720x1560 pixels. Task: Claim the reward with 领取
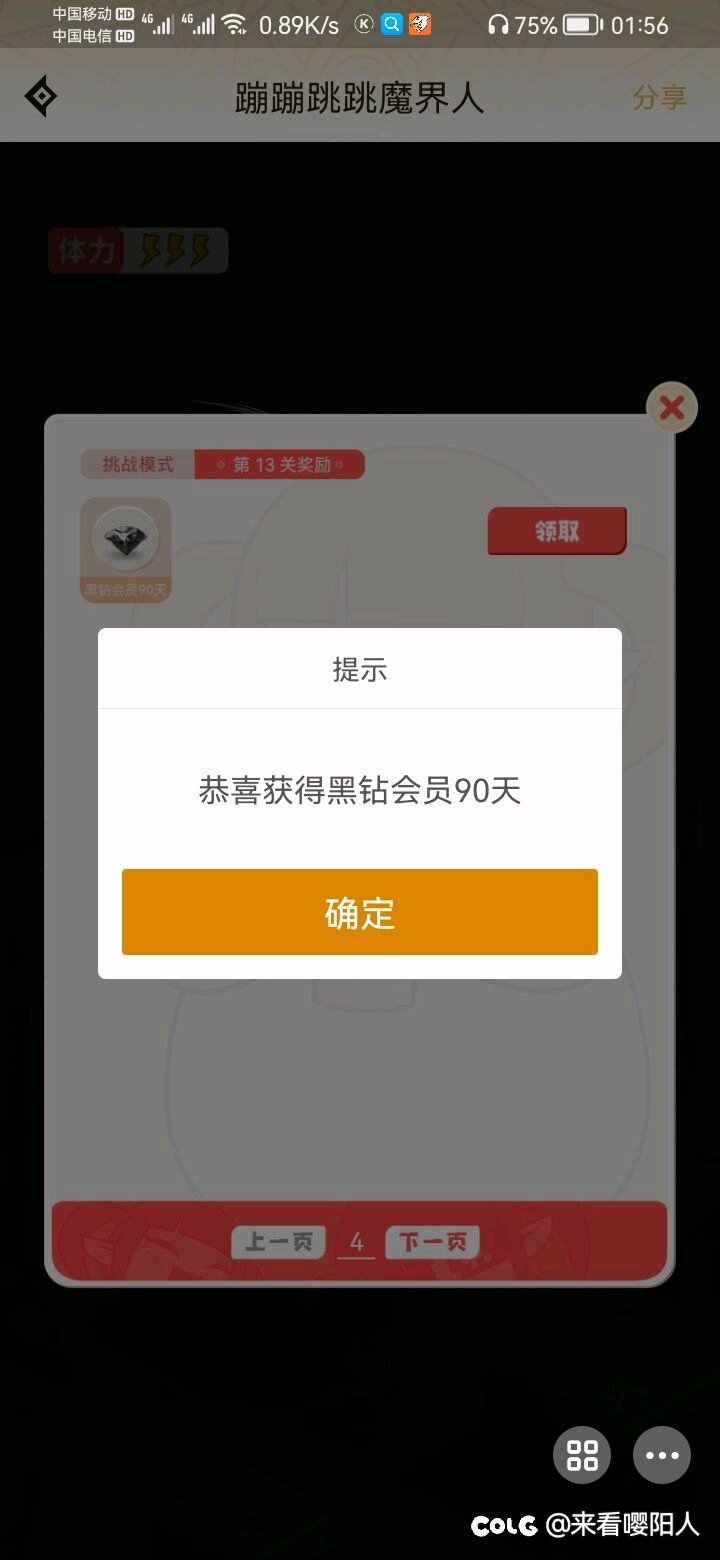tap(557, 531)
